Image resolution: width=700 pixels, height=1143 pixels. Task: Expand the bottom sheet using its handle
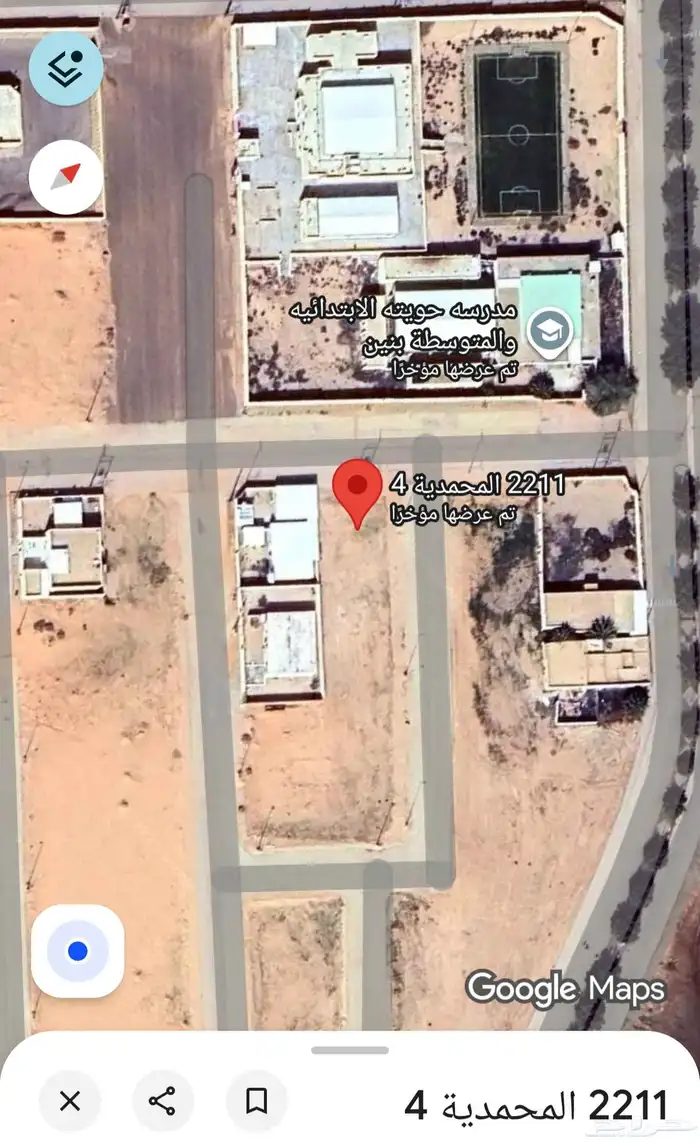pyautogui.click(x=350, y=1050)
